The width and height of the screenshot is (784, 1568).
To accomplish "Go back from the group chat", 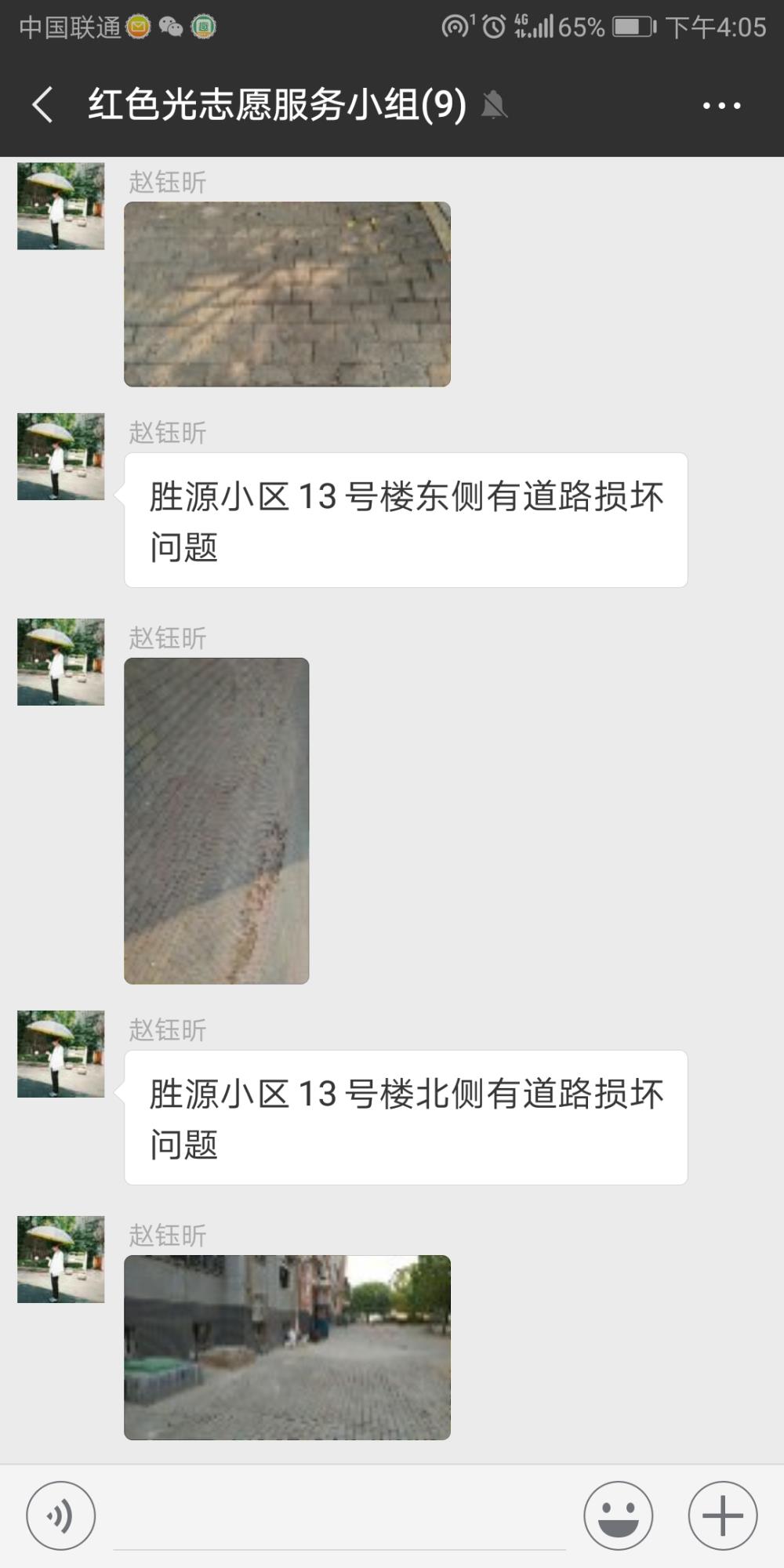I will click(x=42, y=104).
